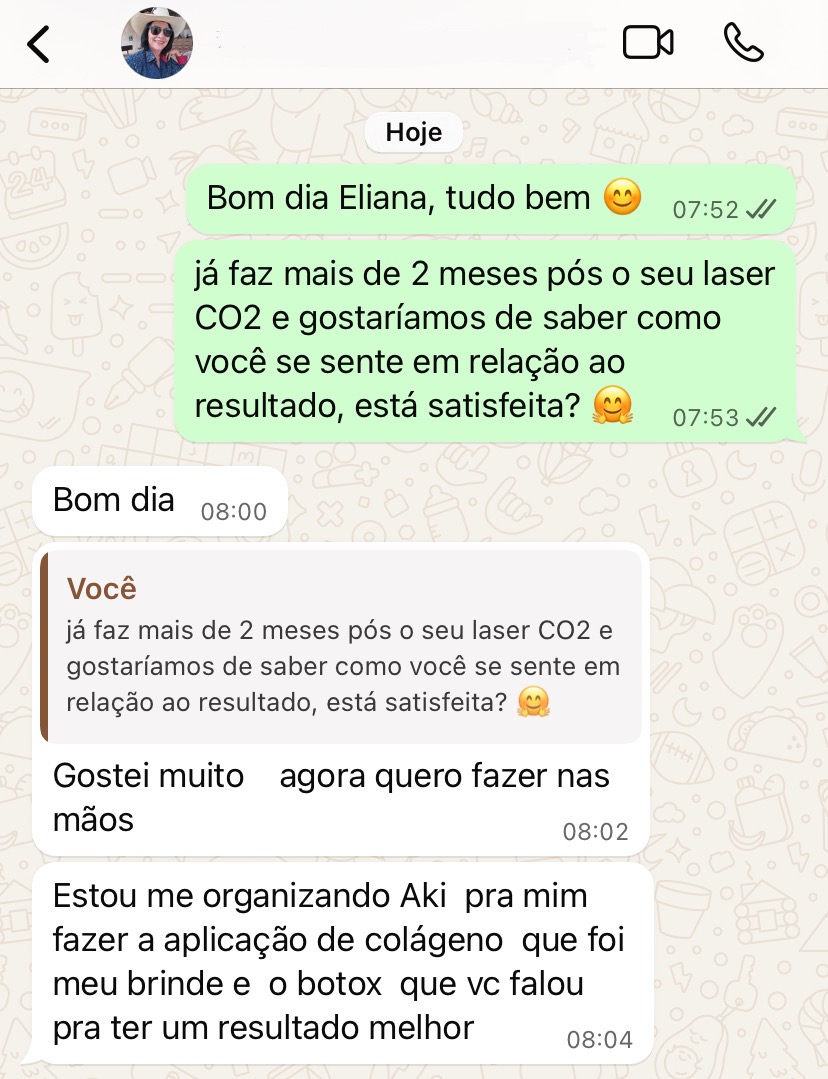Jump to the quoted 'Você' message
This screenshot has width=828, height=1079.
coord(341,646)
